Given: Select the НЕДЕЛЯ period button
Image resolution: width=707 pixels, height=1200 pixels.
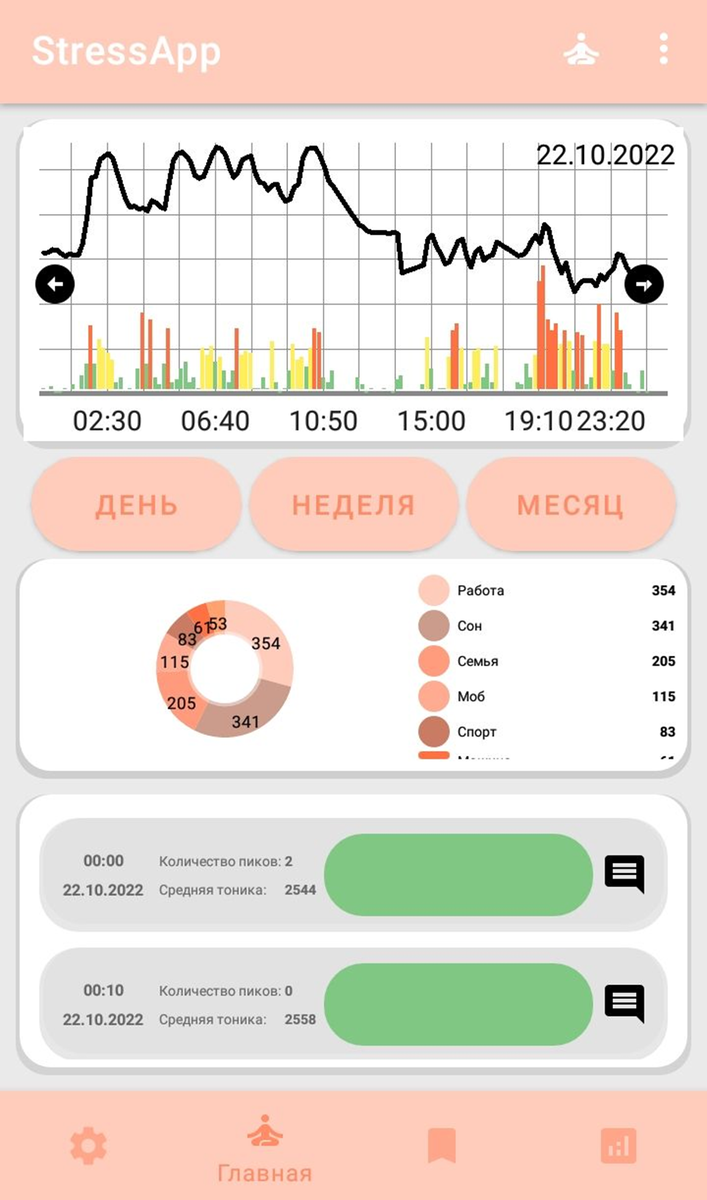Looking at the screenshot, I should [353, 505].
